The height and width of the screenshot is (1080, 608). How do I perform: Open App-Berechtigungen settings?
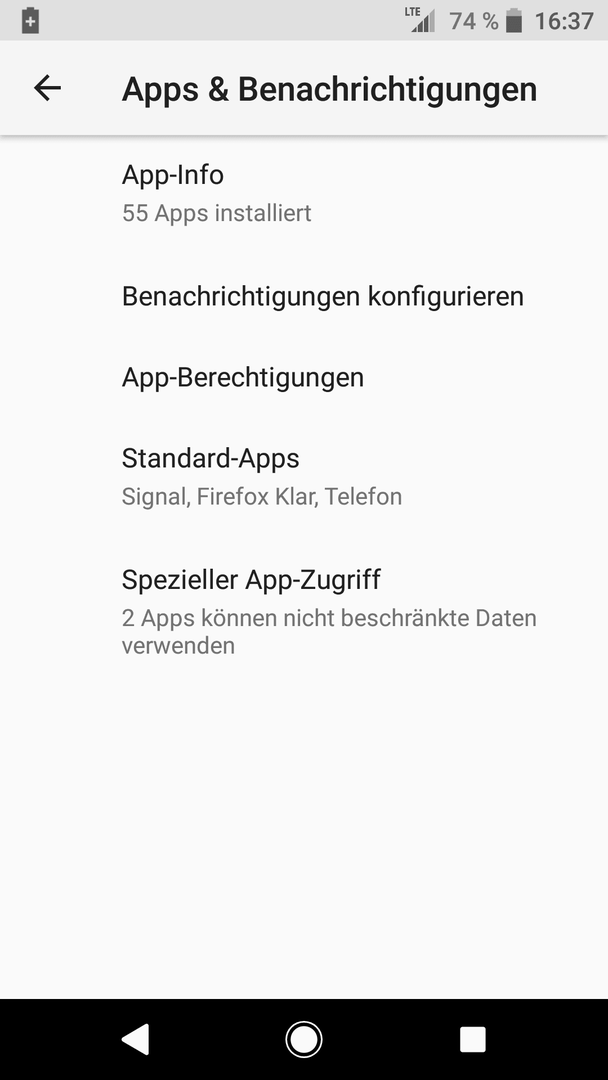tap(304, 377)
